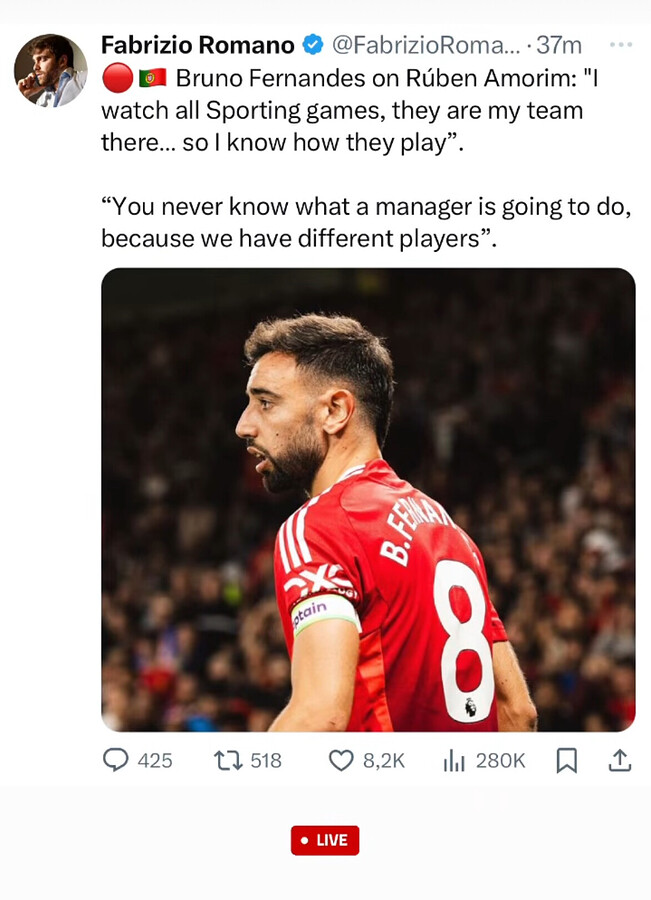Open the Bruno Fernandes photo full screen
Screen dimensions: 651x900
coord(368,500)
